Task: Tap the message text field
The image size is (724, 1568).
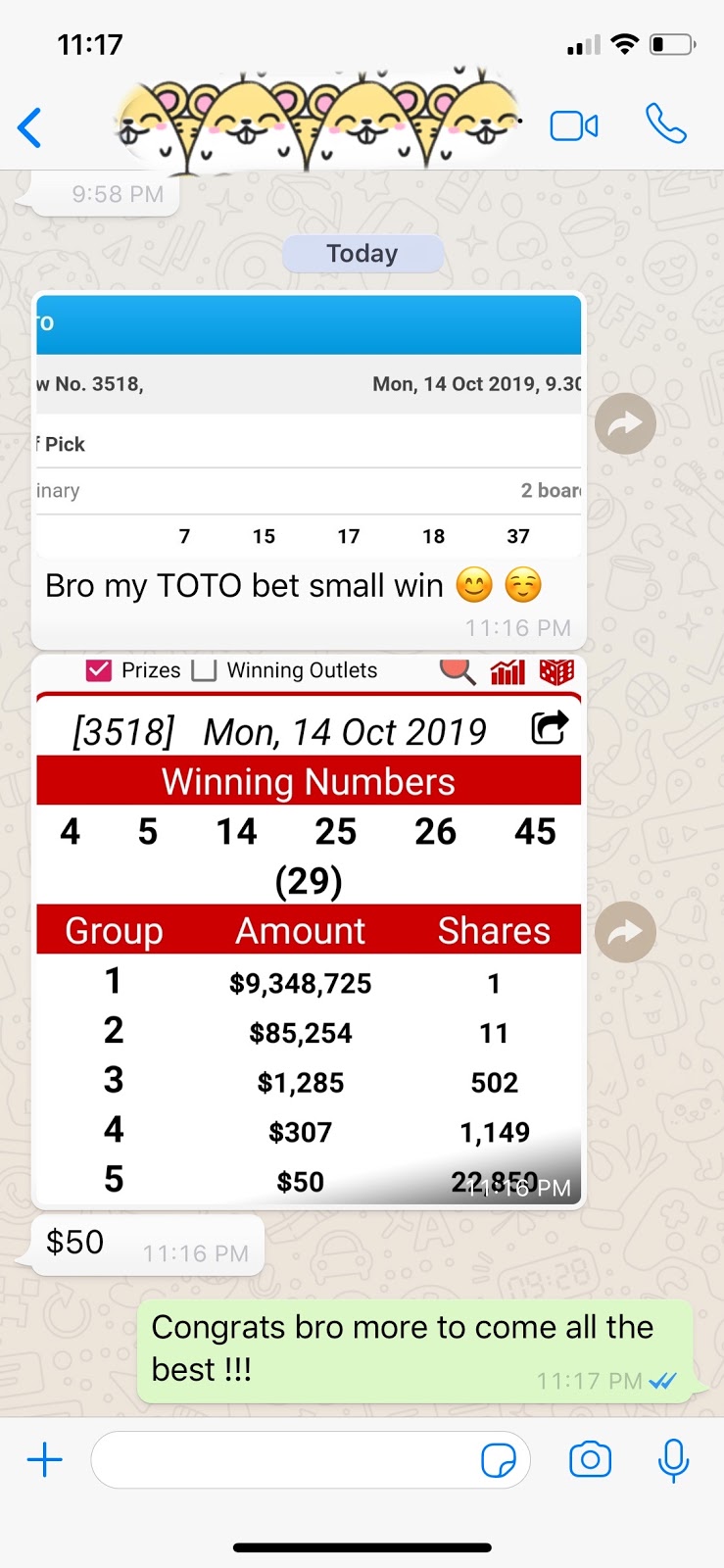Action: [284, 1461]
